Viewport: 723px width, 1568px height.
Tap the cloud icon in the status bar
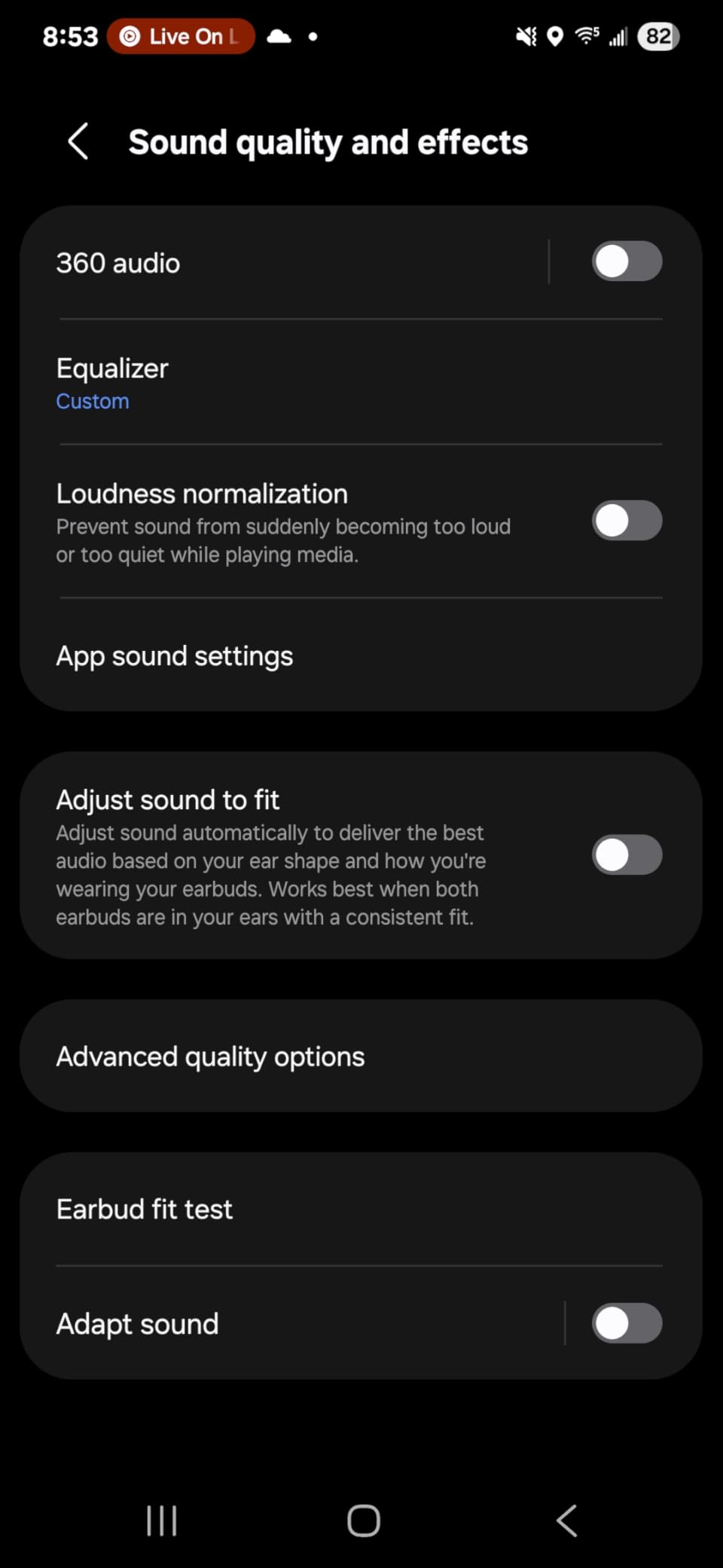[278, 35]
